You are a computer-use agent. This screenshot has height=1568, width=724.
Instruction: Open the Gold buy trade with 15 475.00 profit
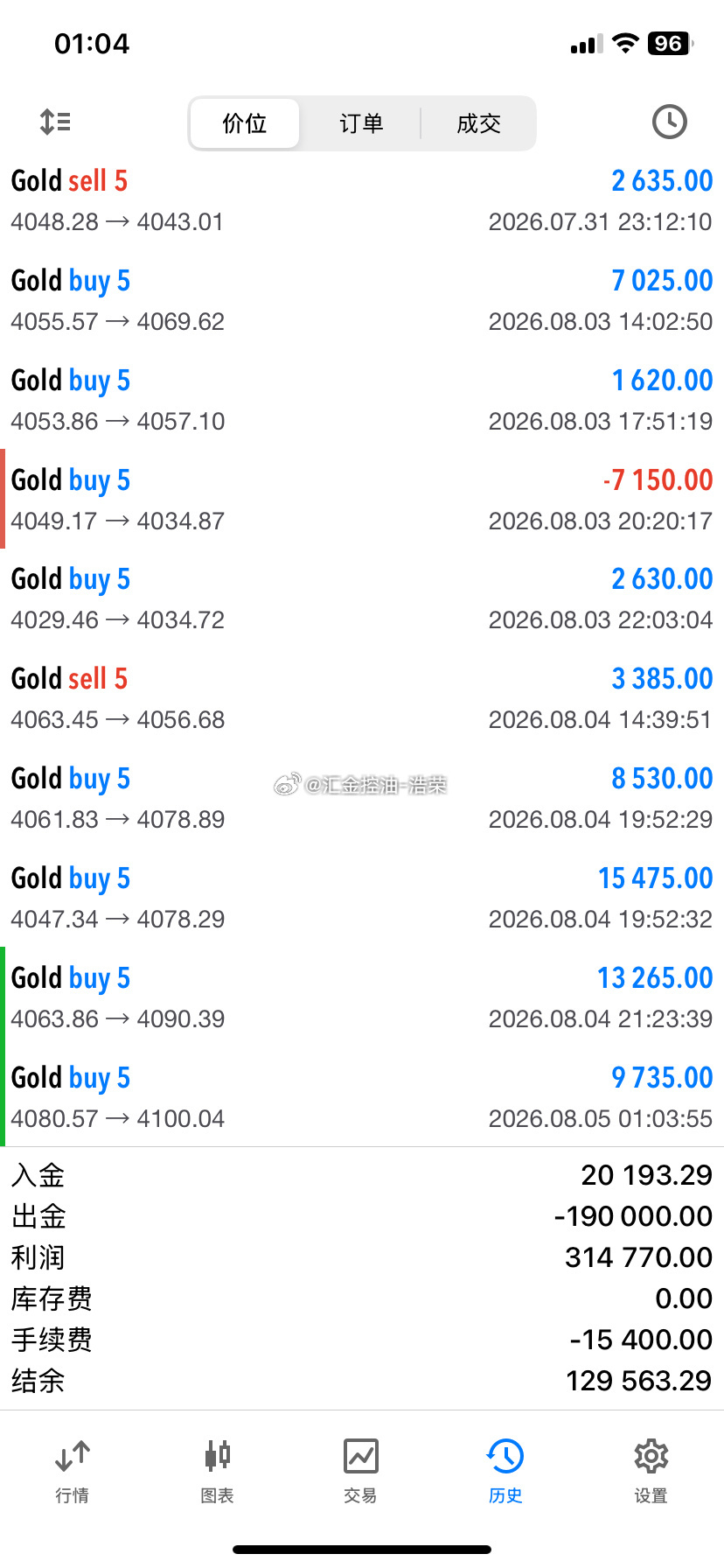362,898
